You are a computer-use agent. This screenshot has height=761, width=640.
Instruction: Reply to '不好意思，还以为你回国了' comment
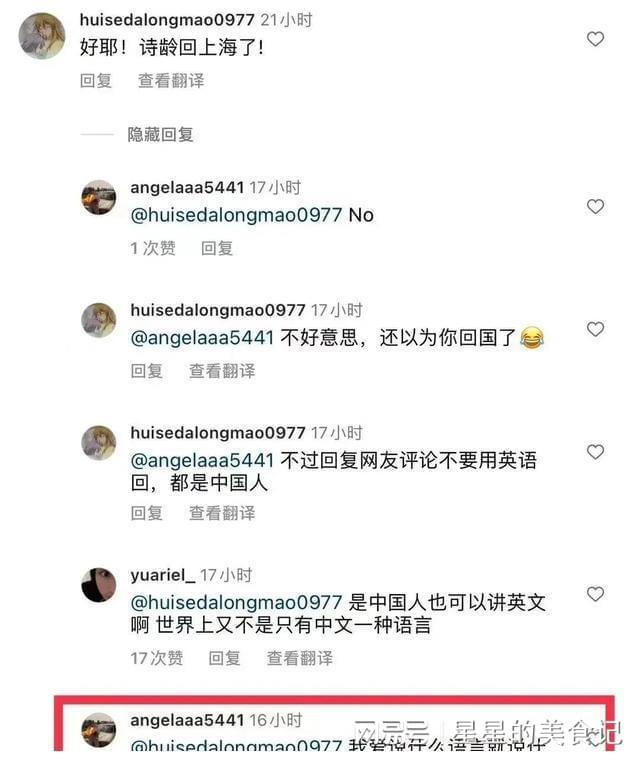[x=146, y=371]
